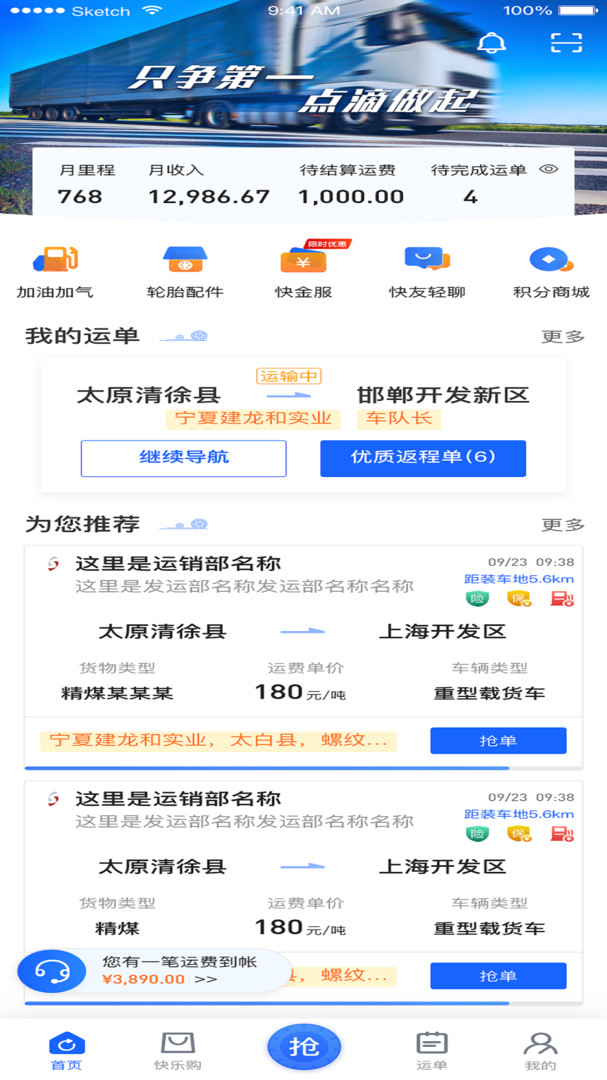607x1080 pixels.
Task: Open 加油加气 service
Action: 55,272
